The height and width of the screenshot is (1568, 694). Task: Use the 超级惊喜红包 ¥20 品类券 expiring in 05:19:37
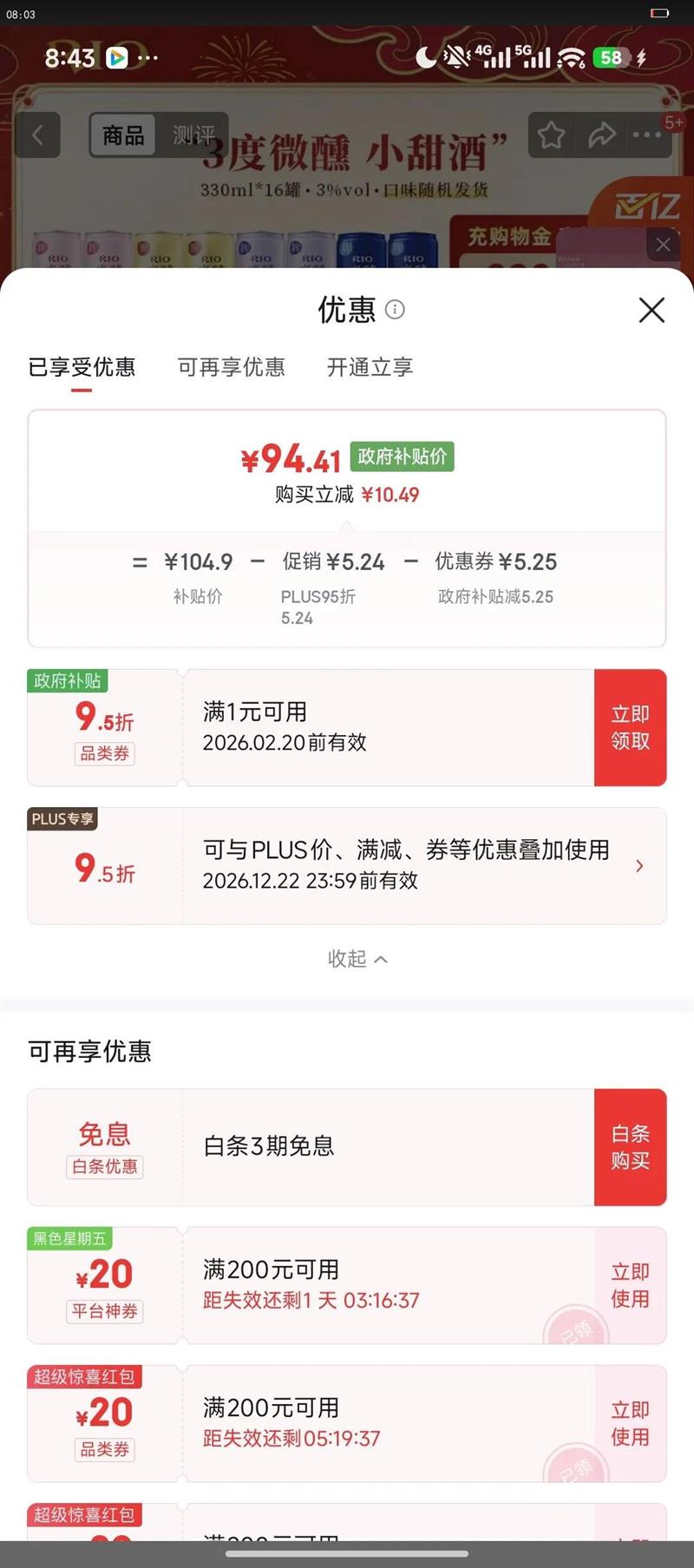(630, 1423)
